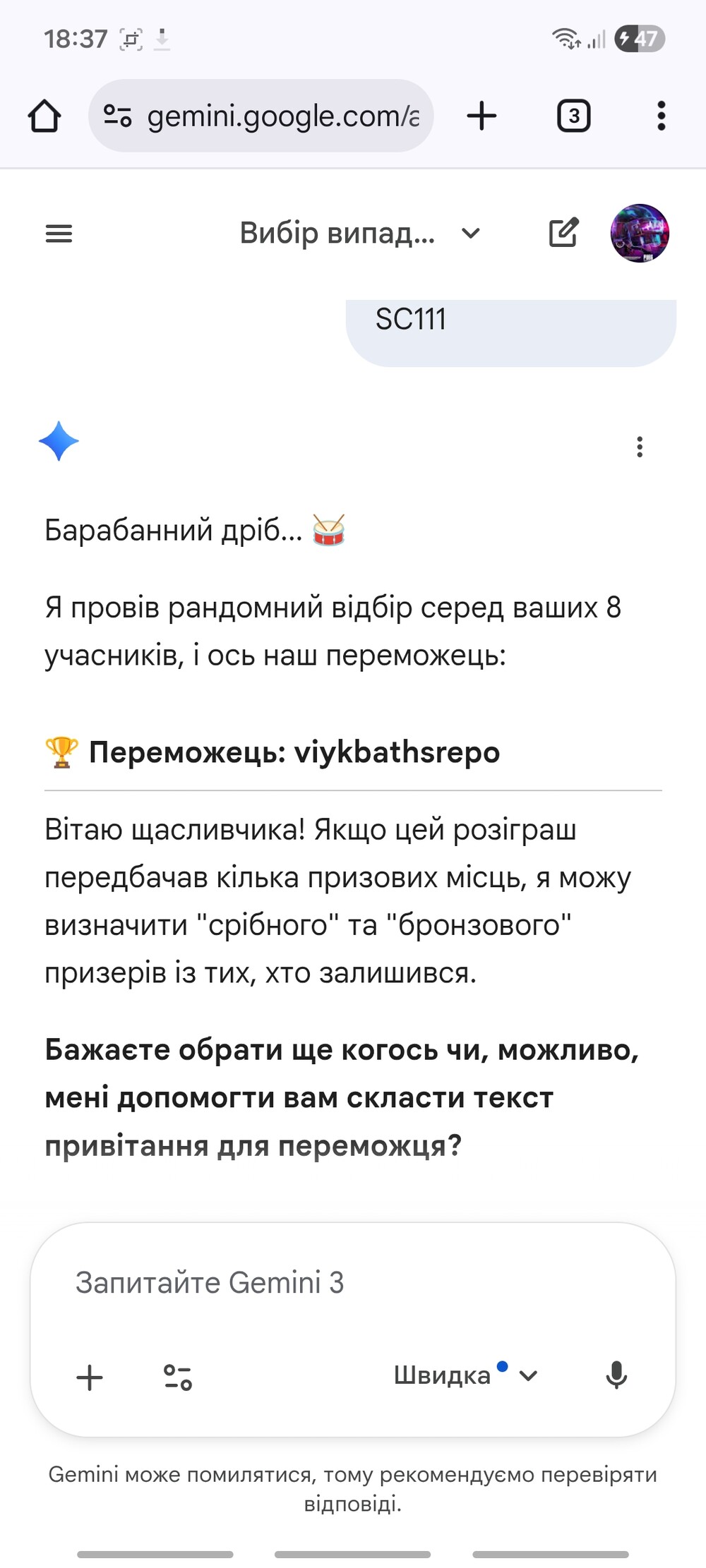Image resolution: width=706 pixels, height=1568 pixels.
Task: Activate the microphone voice input
Action: (616, 1375)
